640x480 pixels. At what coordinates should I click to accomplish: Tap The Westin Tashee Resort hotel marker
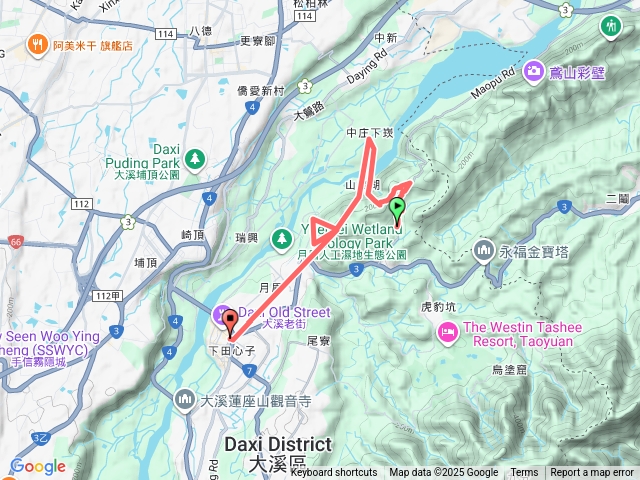tap(447, 330)
